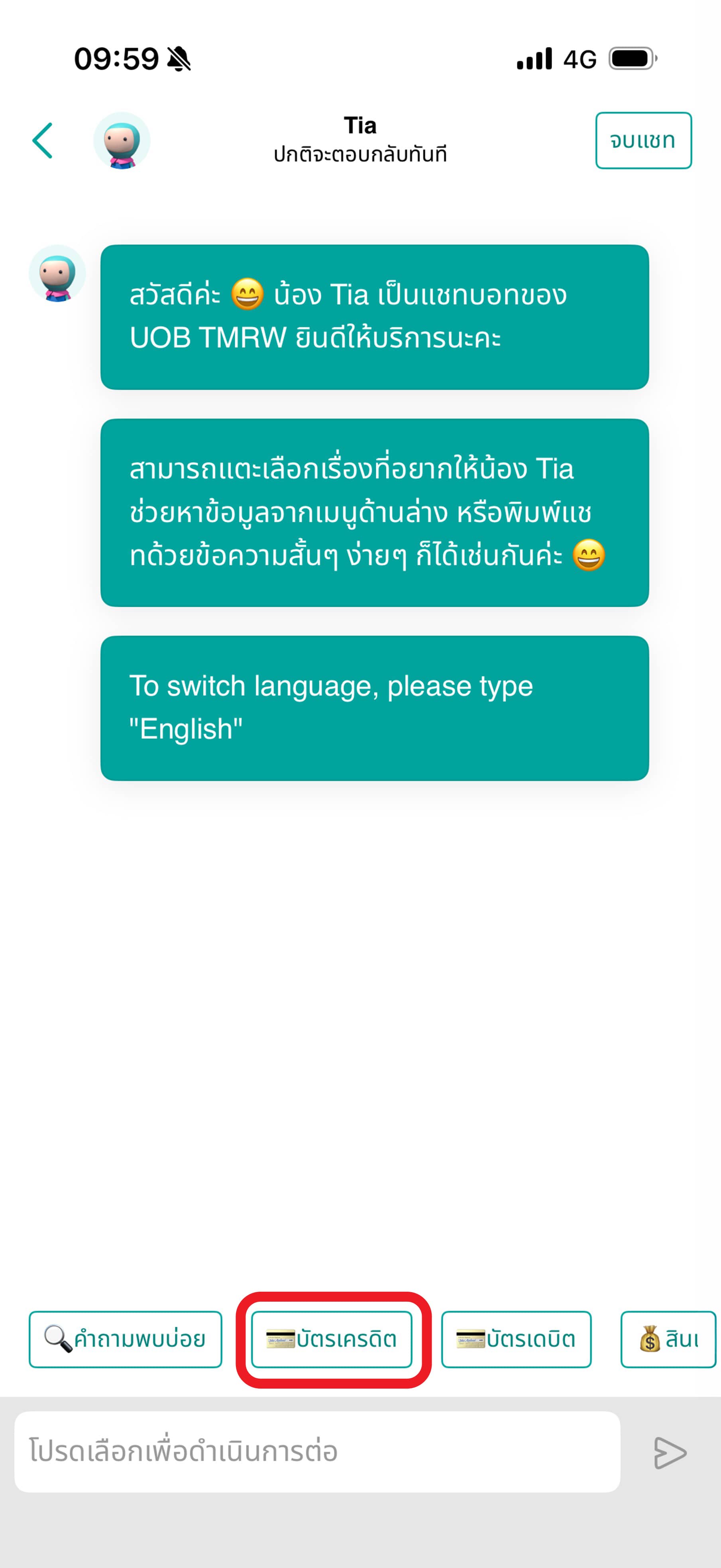Image resolution: width=721 pixels, height=1568 pixels.
Task: Select the คำถามพบบ่อย chip
Action: click(125, 1339)
